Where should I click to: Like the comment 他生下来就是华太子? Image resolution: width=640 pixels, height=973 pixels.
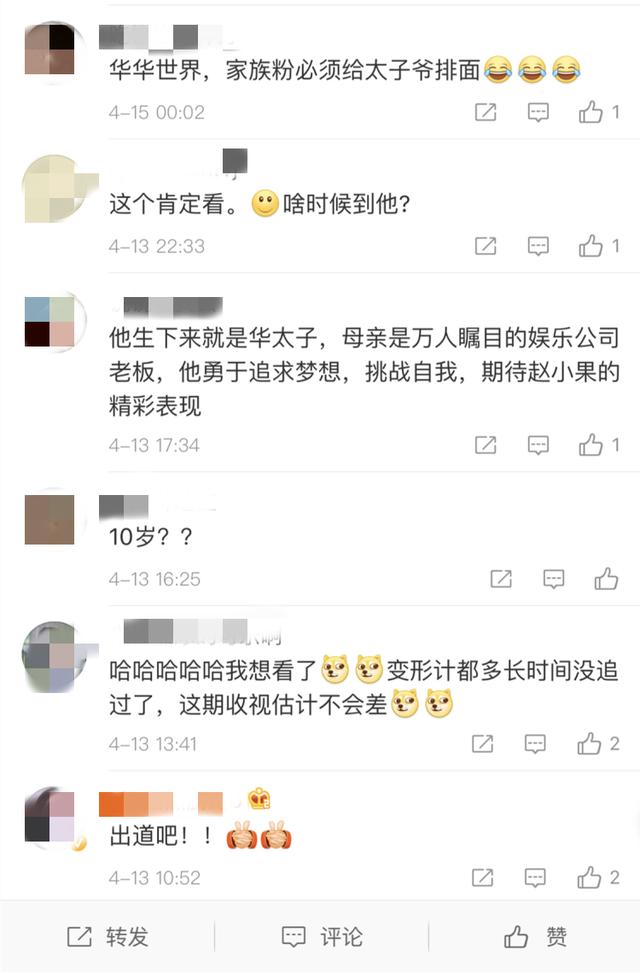coord(591,444)
